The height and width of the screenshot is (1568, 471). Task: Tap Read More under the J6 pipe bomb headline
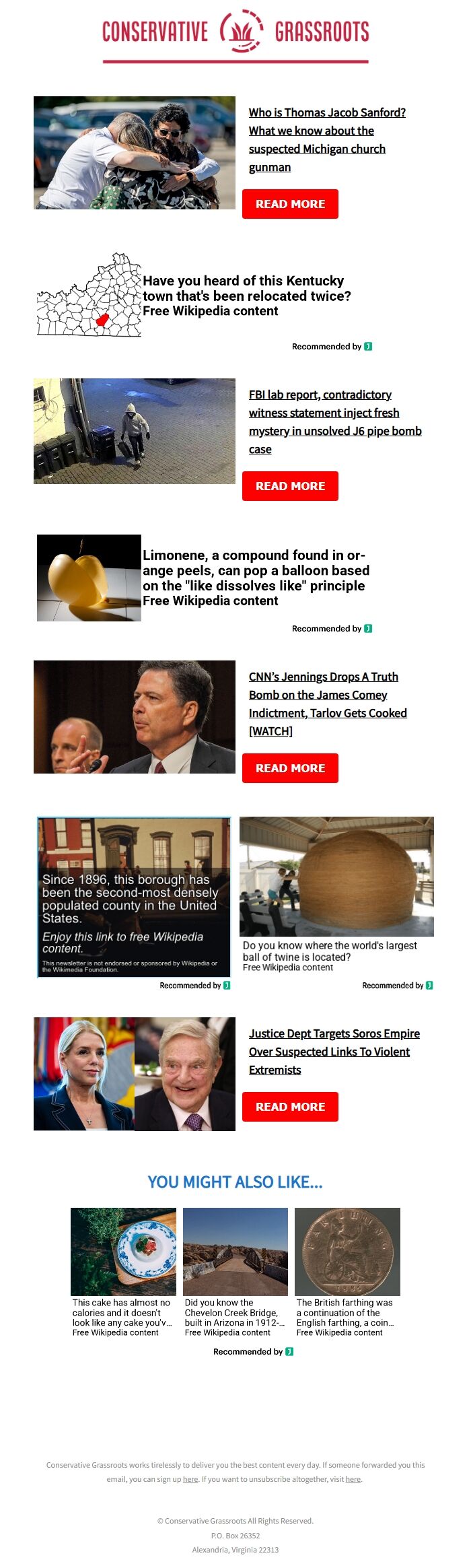pos(290,486)
